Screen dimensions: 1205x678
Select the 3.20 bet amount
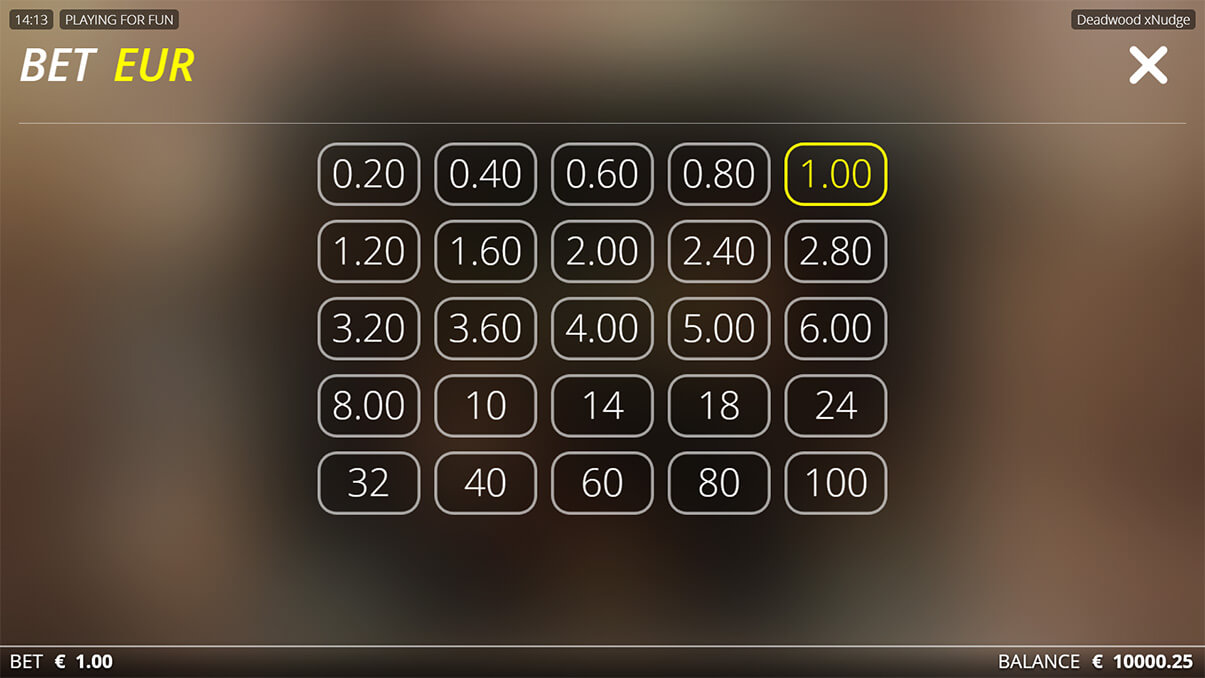(368, 328)
